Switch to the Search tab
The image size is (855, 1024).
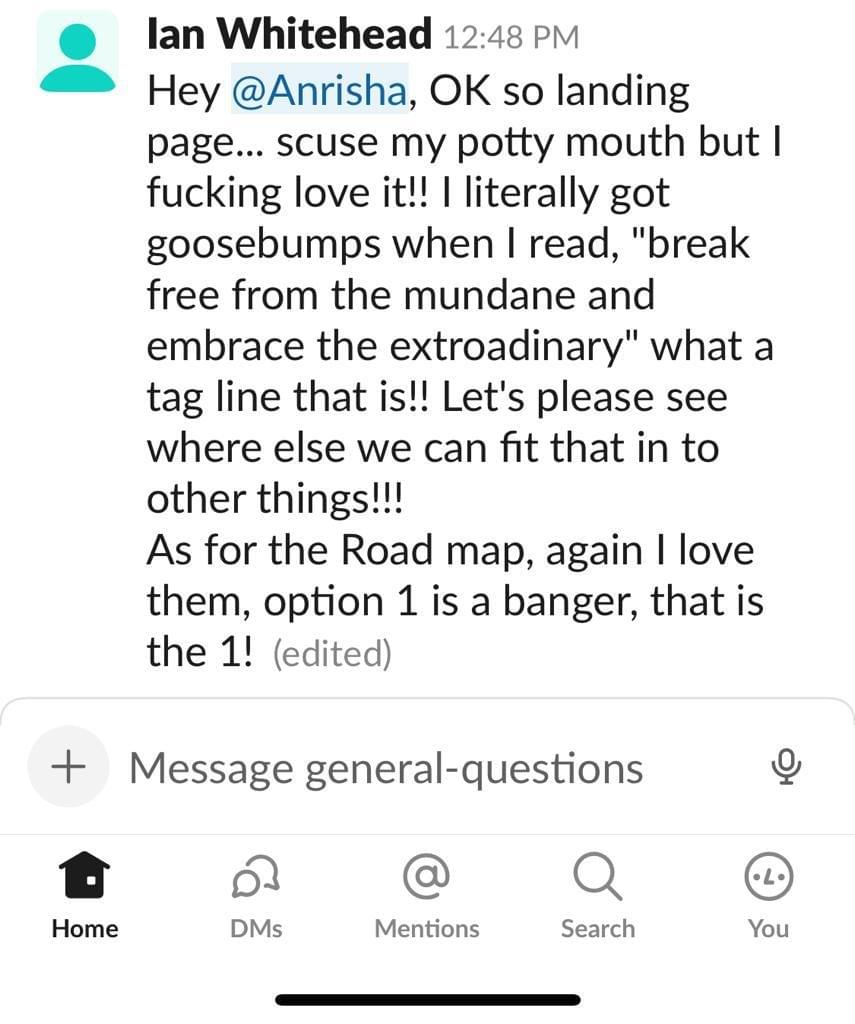pyautogui.click(x=598, y=895)
